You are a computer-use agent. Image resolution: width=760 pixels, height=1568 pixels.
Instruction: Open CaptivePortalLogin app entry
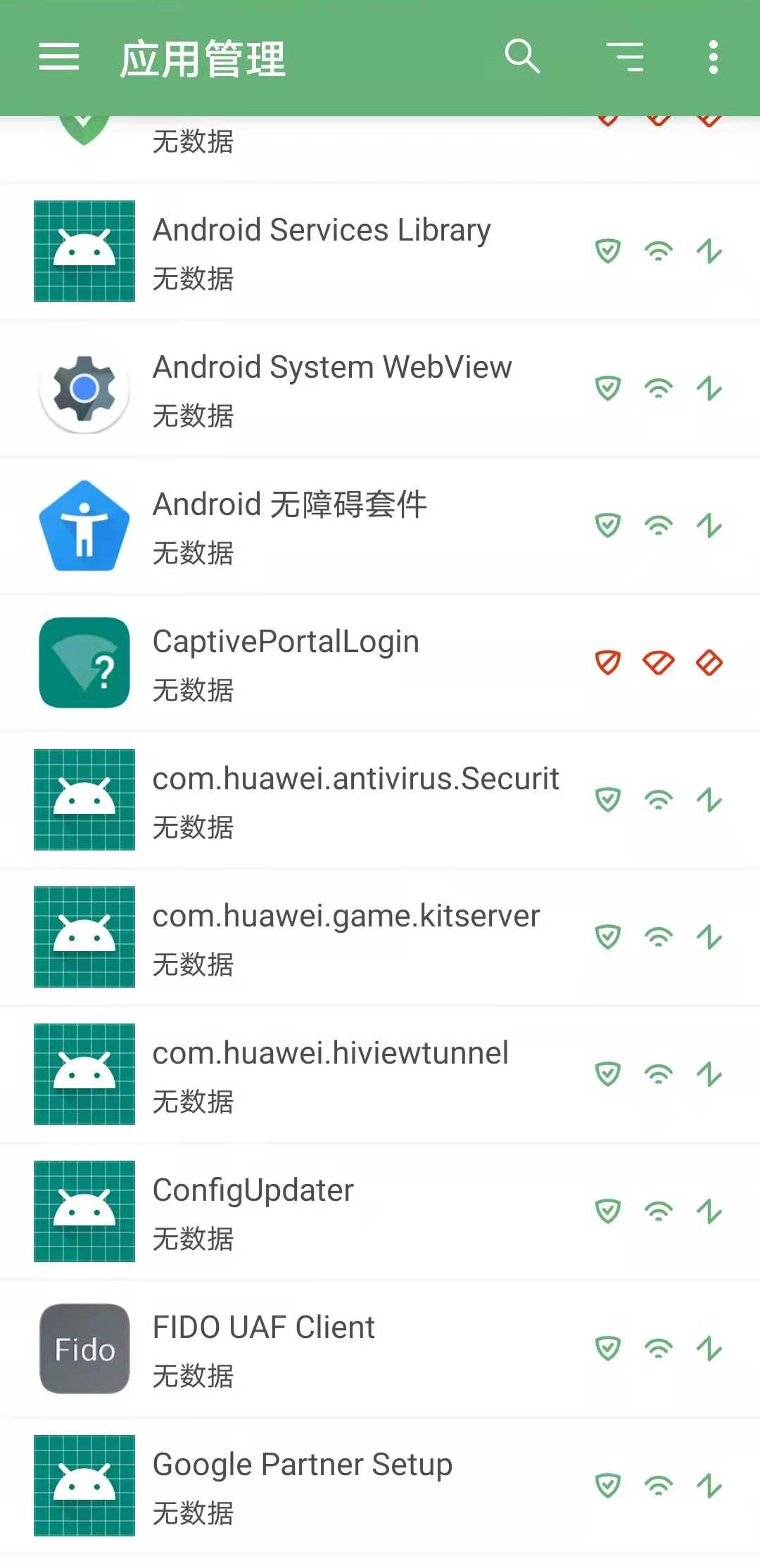point(285,663)
